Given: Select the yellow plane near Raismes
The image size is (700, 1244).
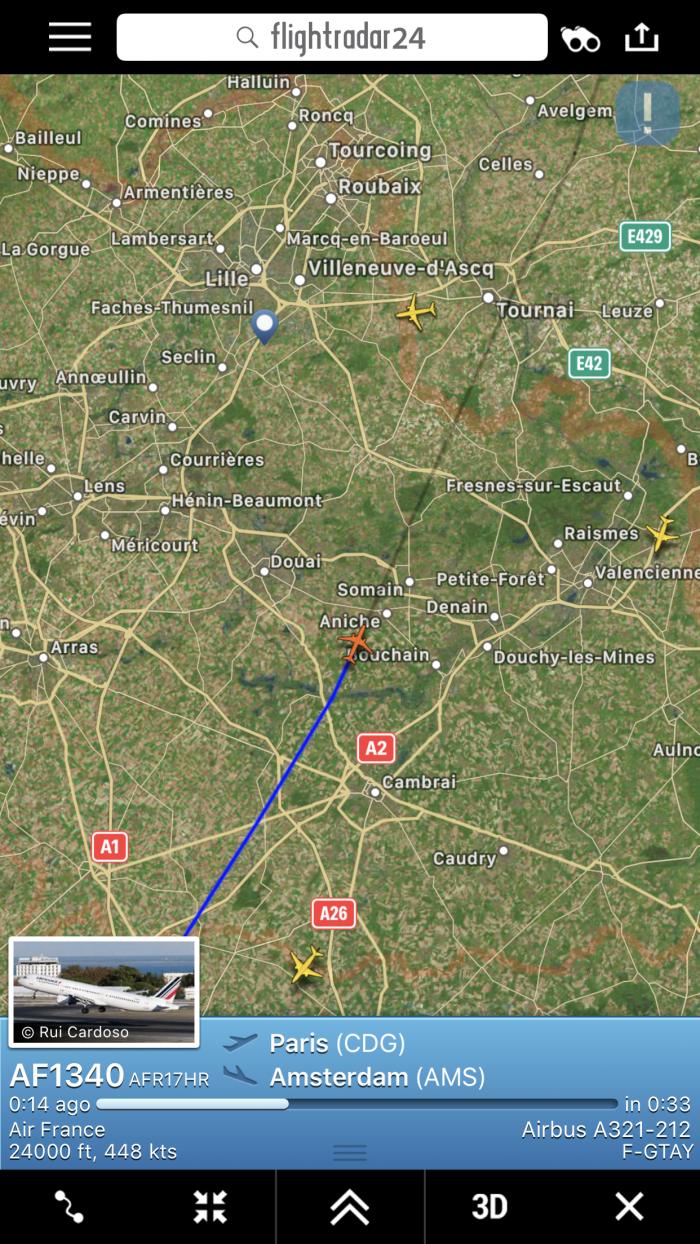Looking at the screenshot, I should [661, 533].
